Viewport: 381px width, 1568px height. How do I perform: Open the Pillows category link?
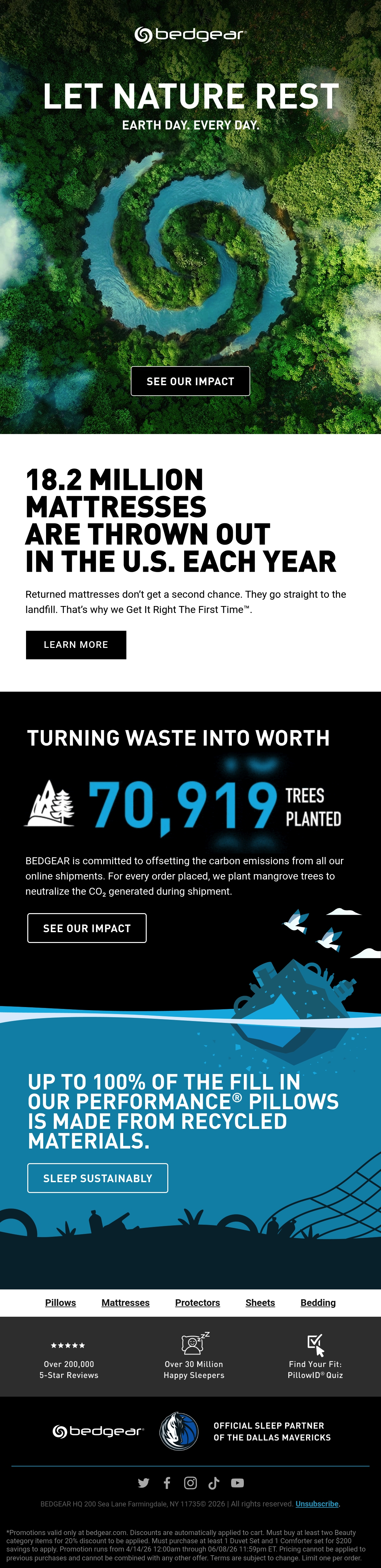60,1303
